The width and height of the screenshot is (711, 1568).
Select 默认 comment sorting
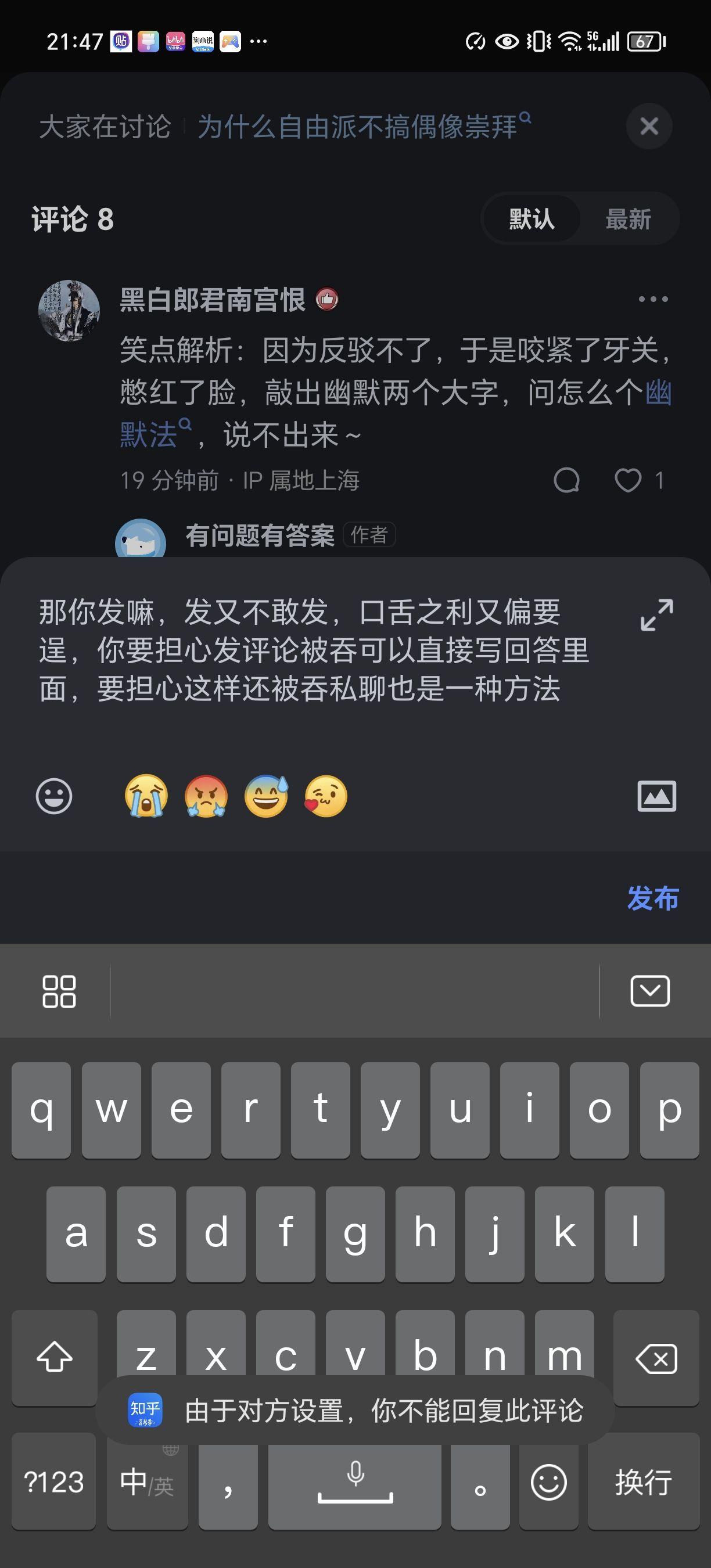point(531,219)
